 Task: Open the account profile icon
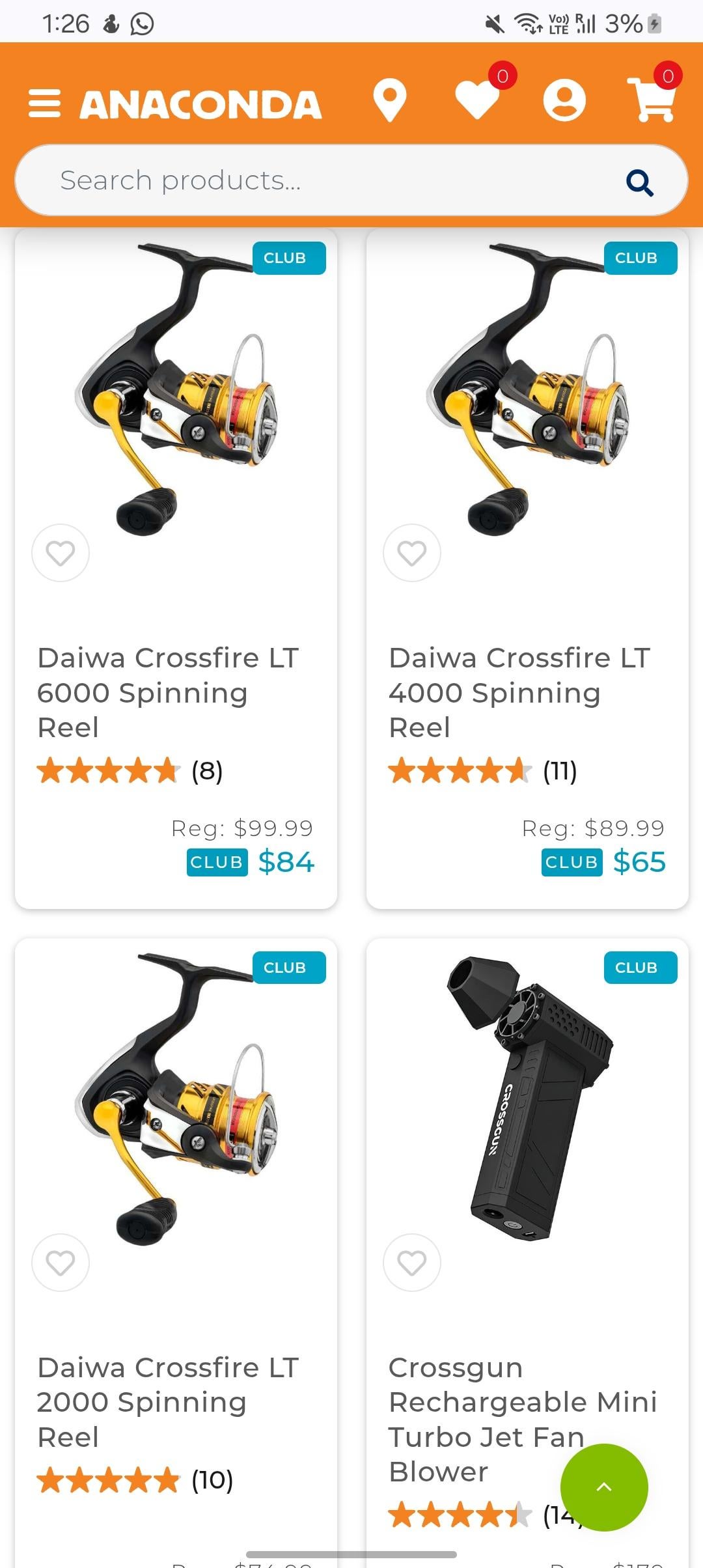coord(564,101)
